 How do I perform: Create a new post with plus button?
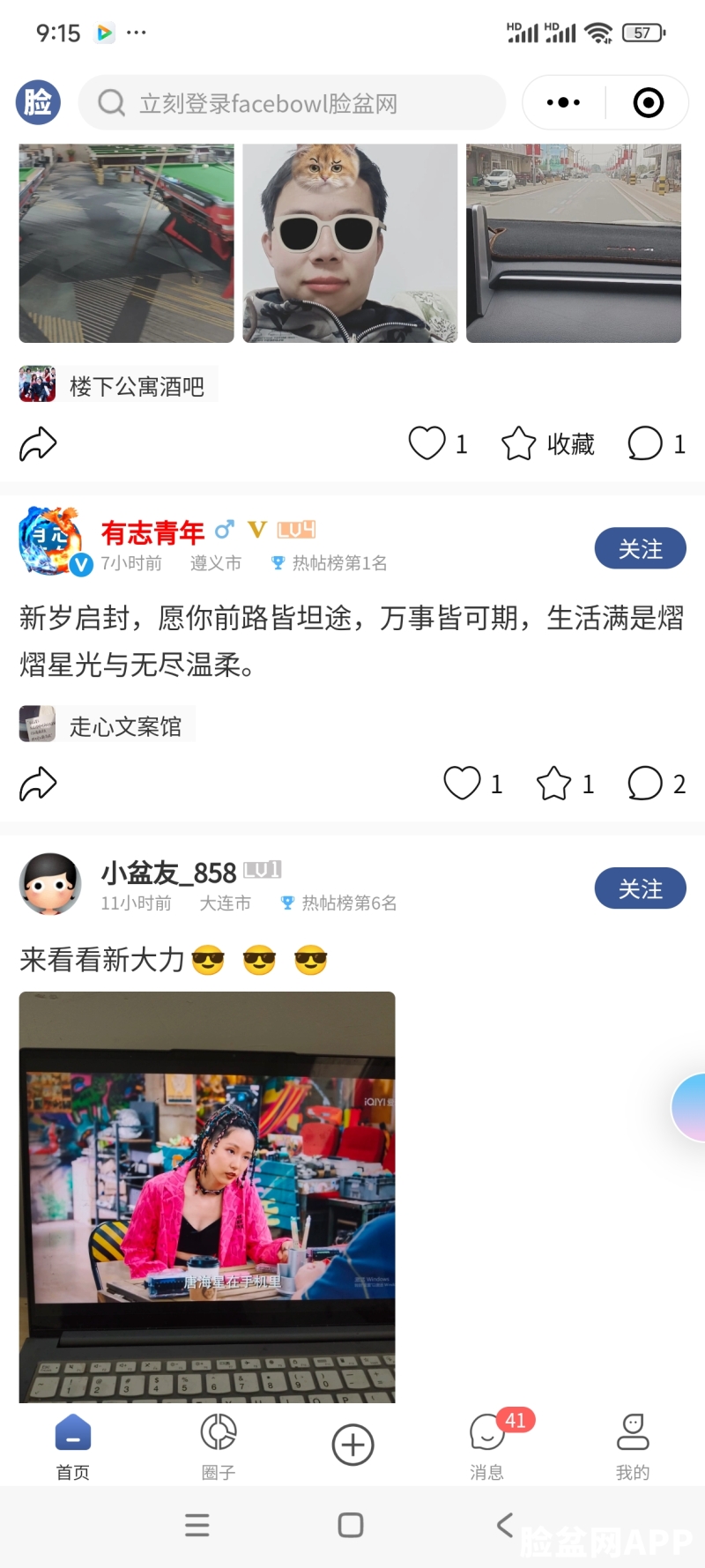click(x=352, y=1445)
